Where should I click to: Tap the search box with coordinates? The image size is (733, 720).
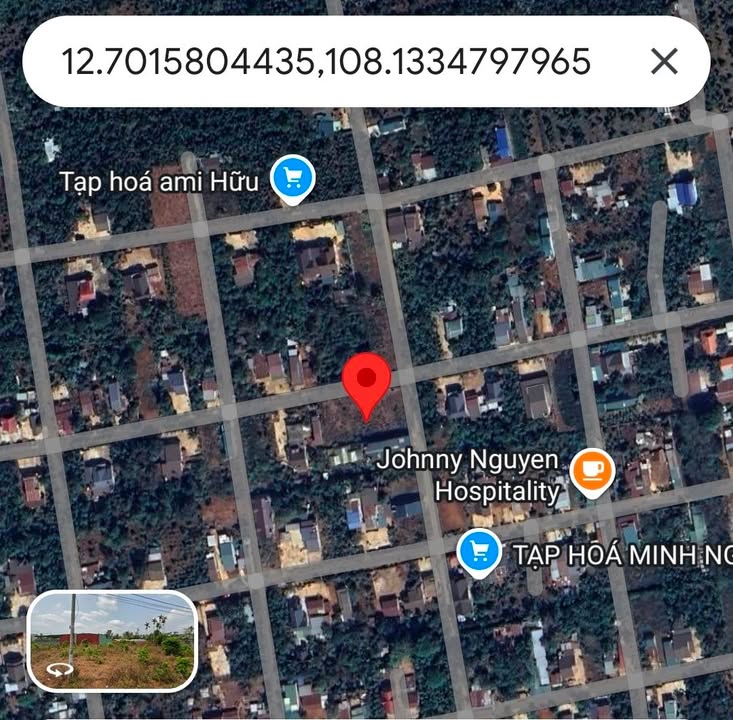(x=325, y=62)
